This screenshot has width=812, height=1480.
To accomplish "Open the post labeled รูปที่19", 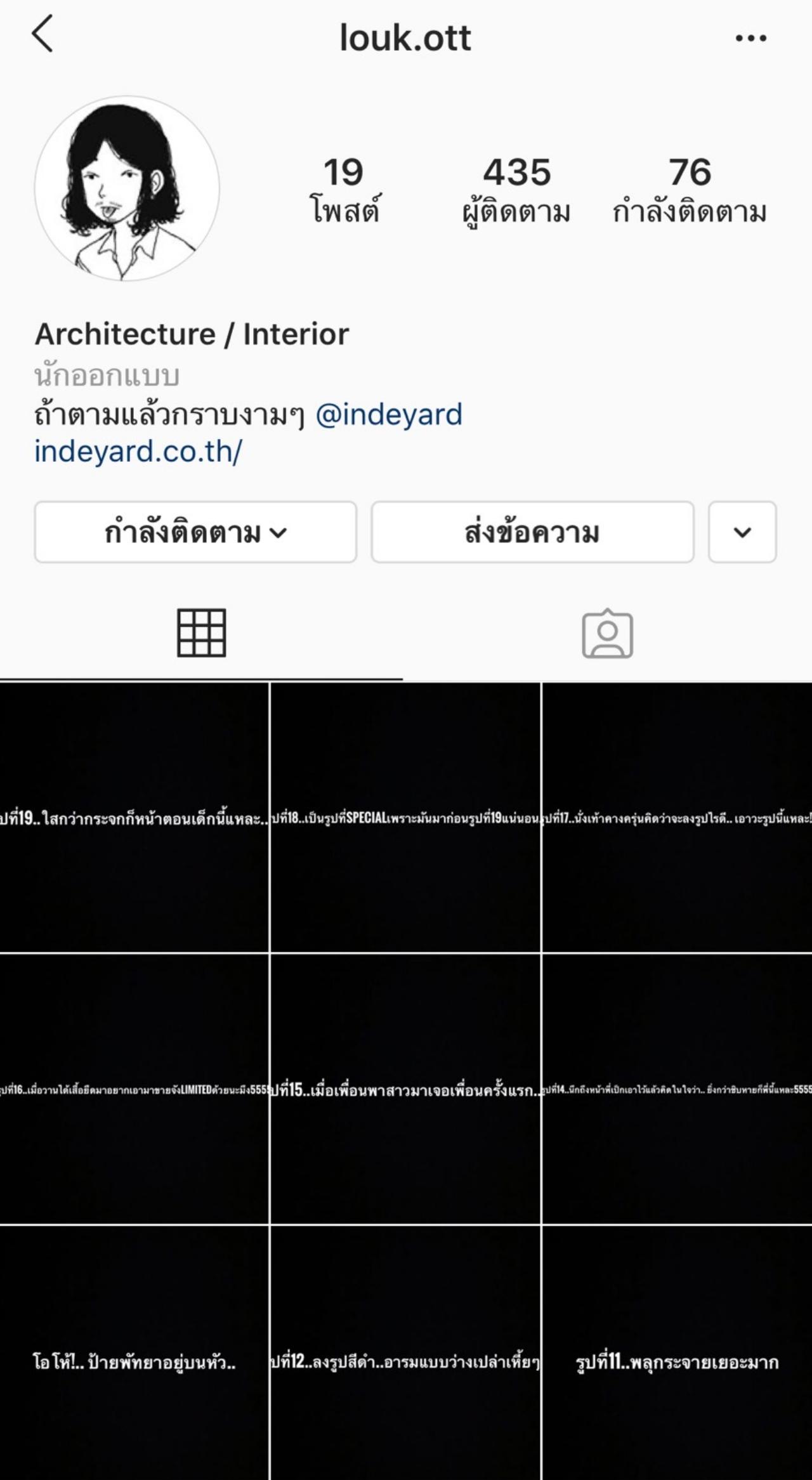I will click(x=134, y=817).
